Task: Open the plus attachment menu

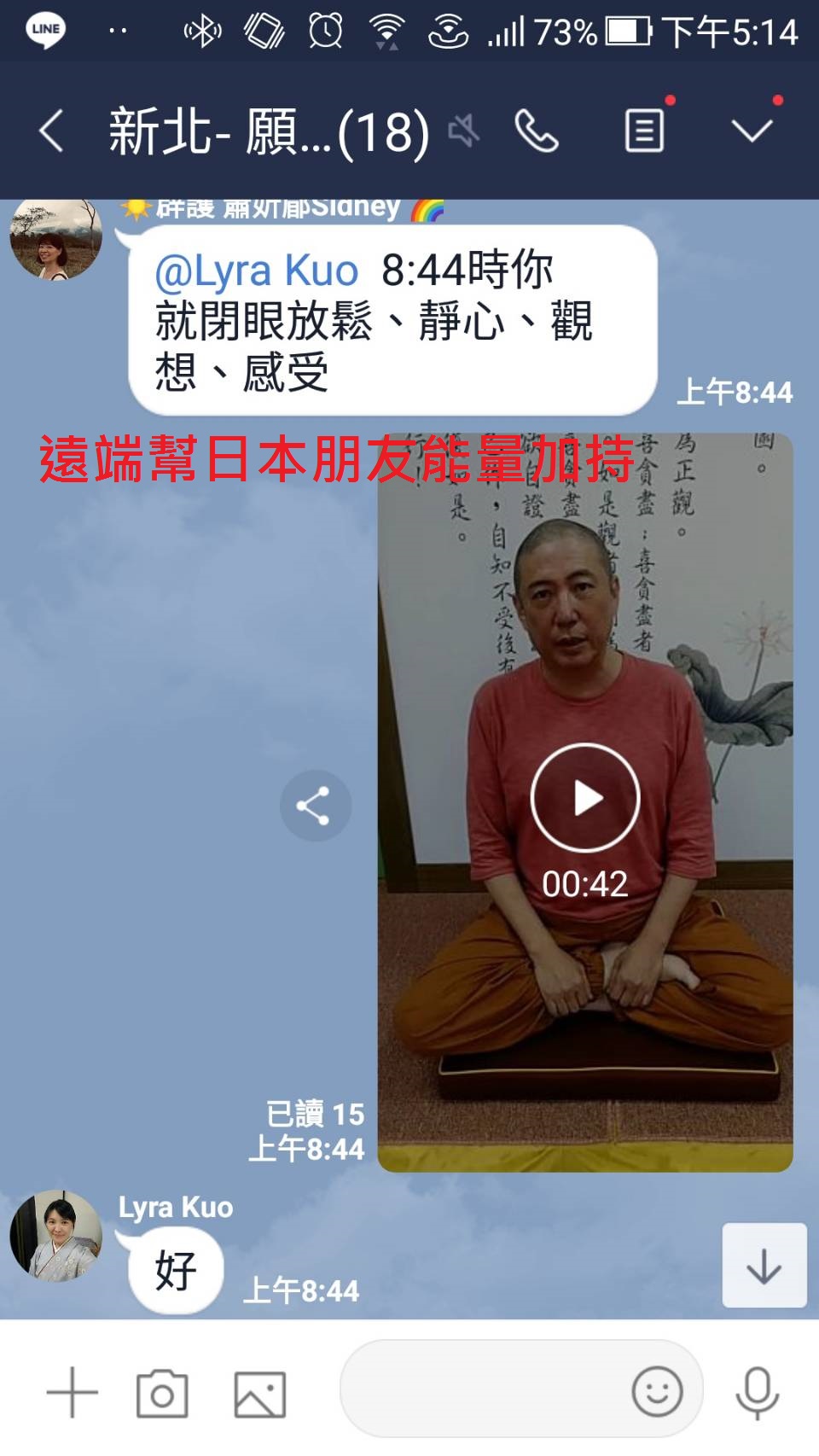Action: (x=73, y=1392)
